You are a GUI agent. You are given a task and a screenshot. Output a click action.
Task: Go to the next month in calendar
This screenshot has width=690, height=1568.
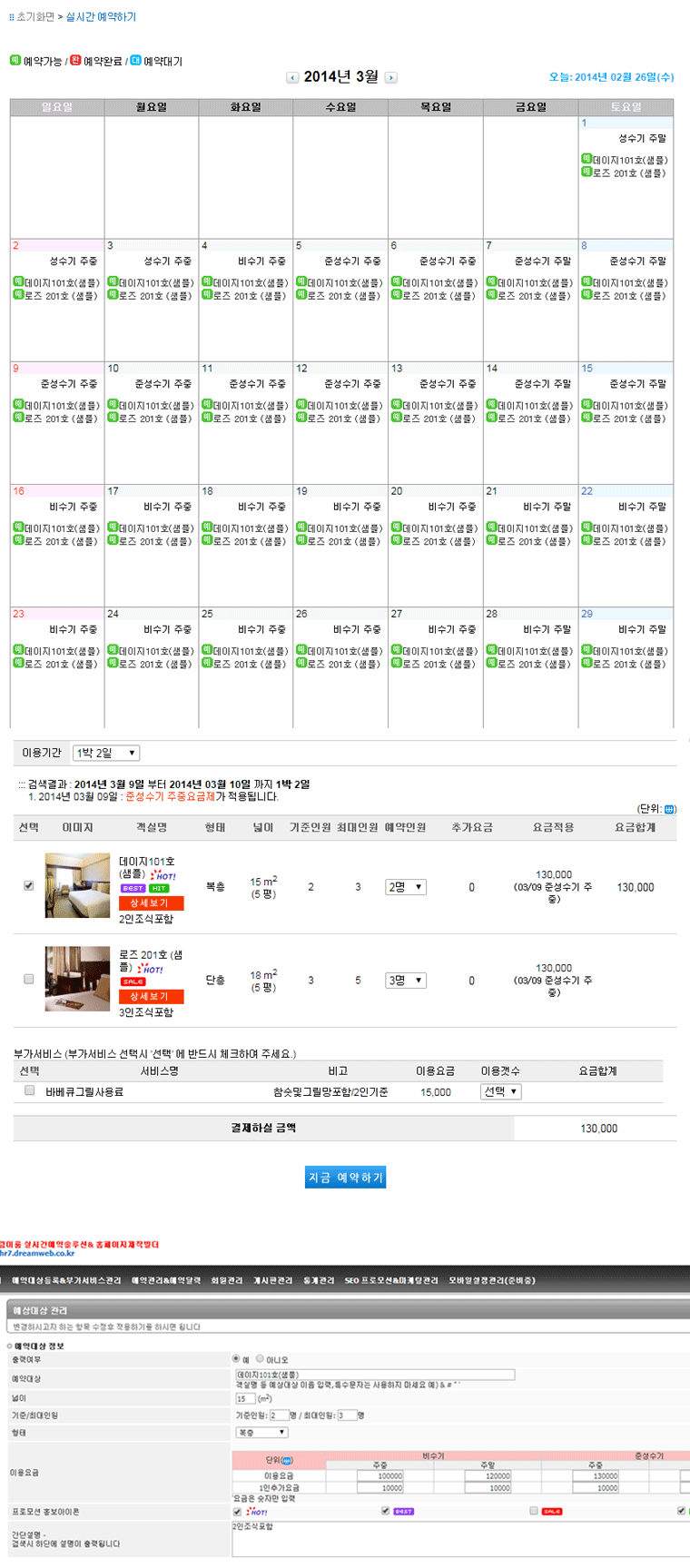coord(390,78)
